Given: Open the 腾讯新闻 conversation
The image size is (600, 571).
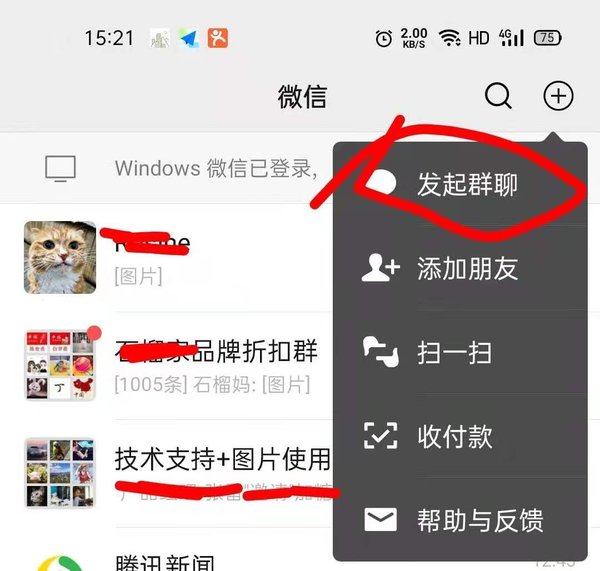Looking at the screenshot, I should [170, 562].
